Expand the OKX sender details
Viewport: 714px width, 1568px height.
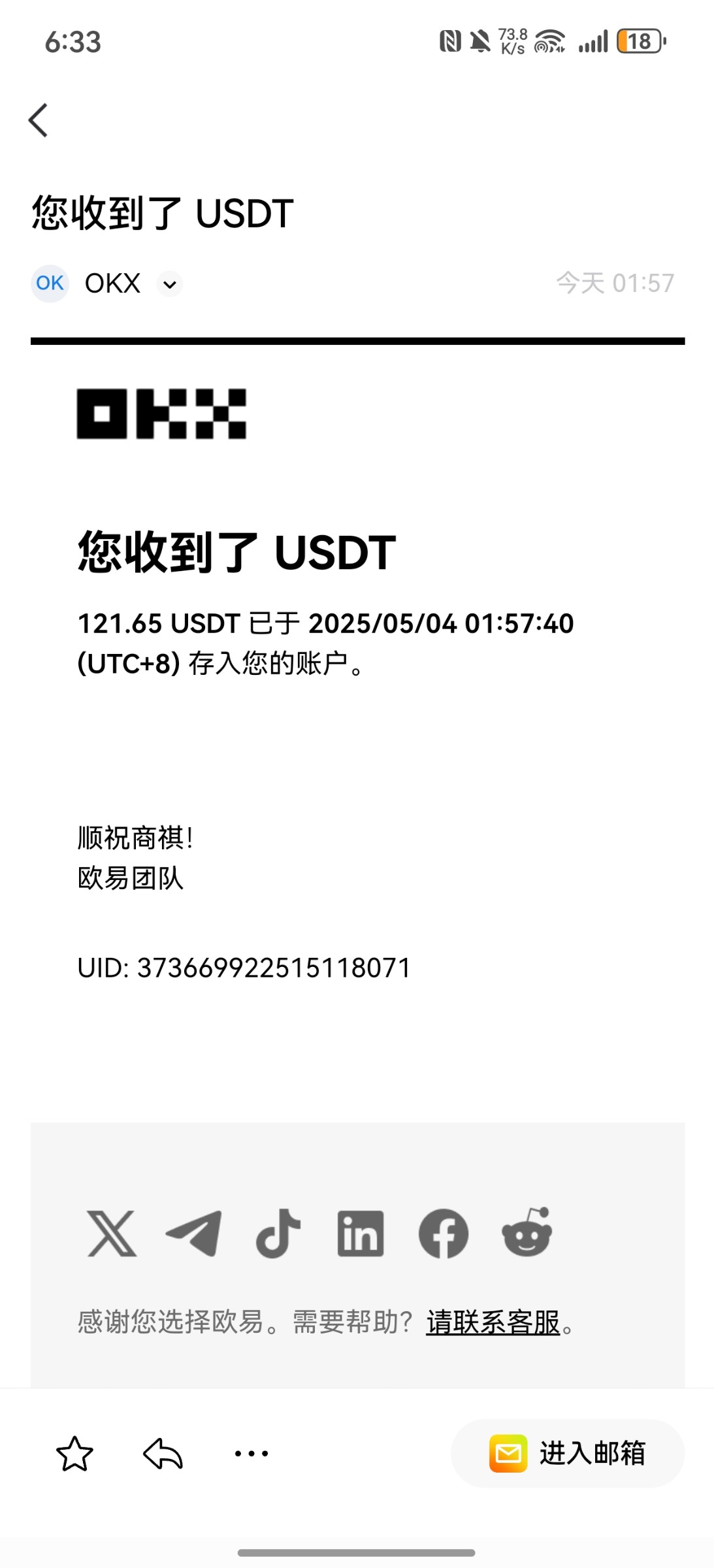click(x=169, y=284)
